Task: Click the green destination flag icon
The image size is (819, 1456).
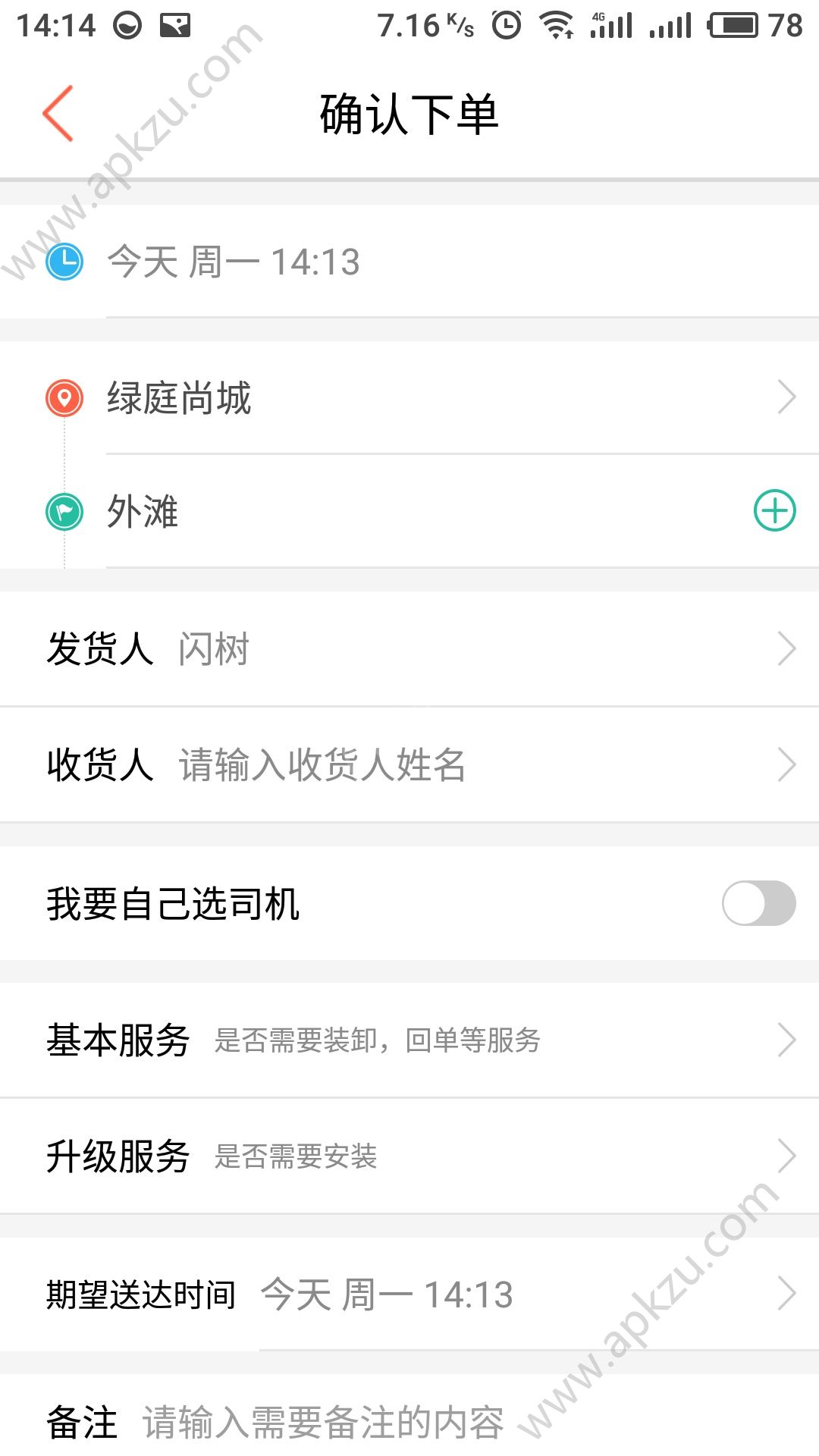Action: (64, 511)
